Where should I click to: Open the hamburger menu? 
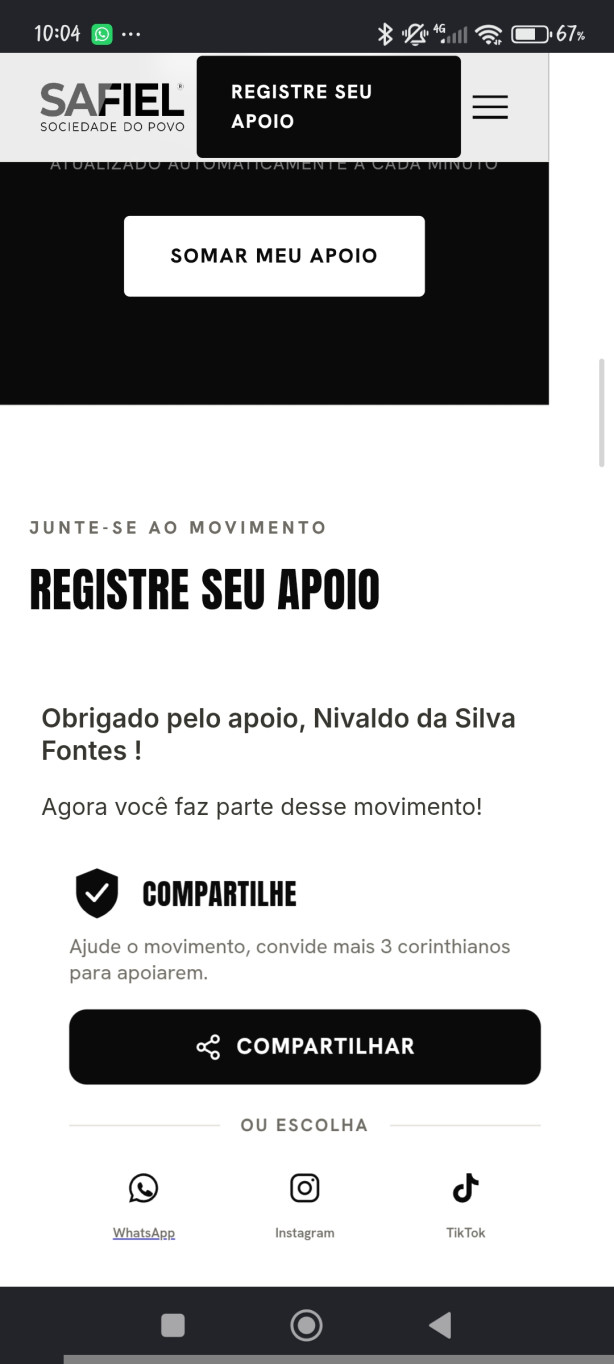[490, 107]
